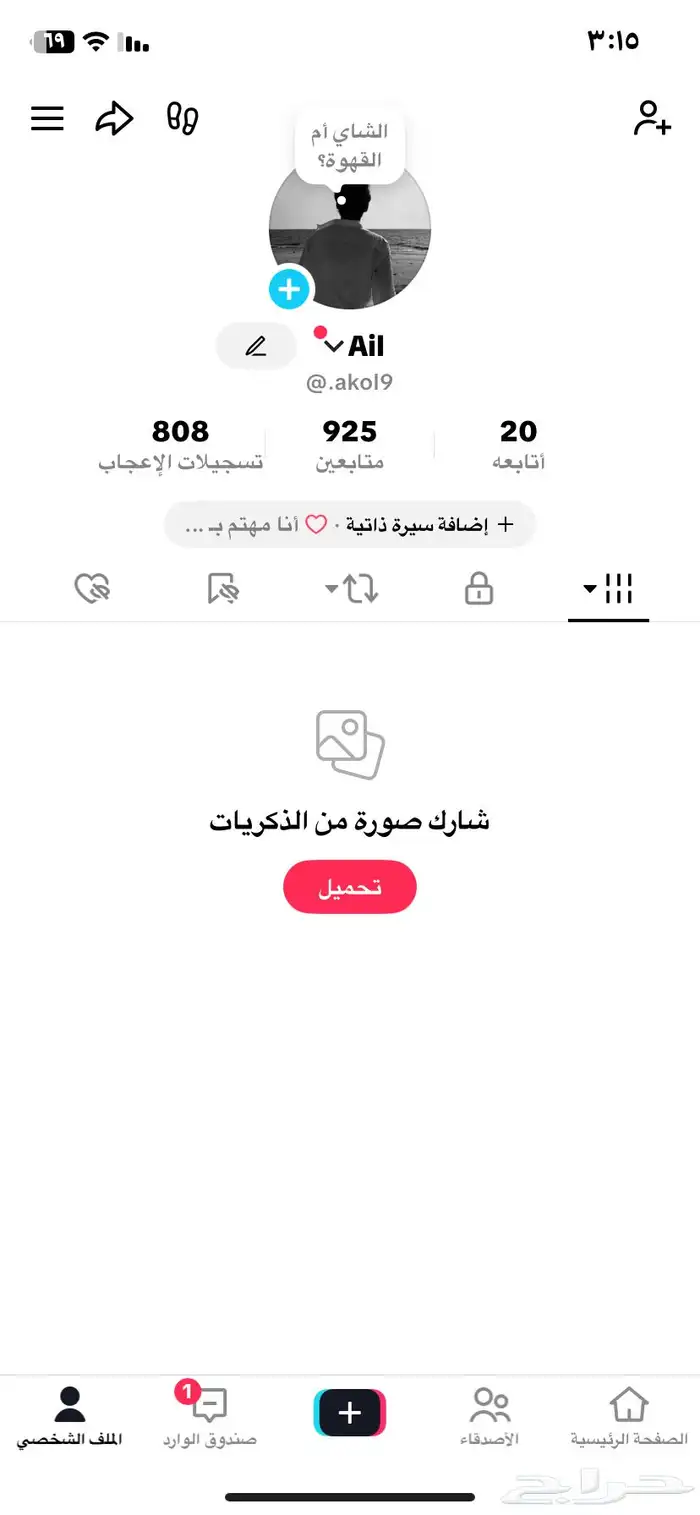Image resolution: width=700 pixels, height=1515 pixels.
Task: Open the 808 likes count
Action: (181, 444)
